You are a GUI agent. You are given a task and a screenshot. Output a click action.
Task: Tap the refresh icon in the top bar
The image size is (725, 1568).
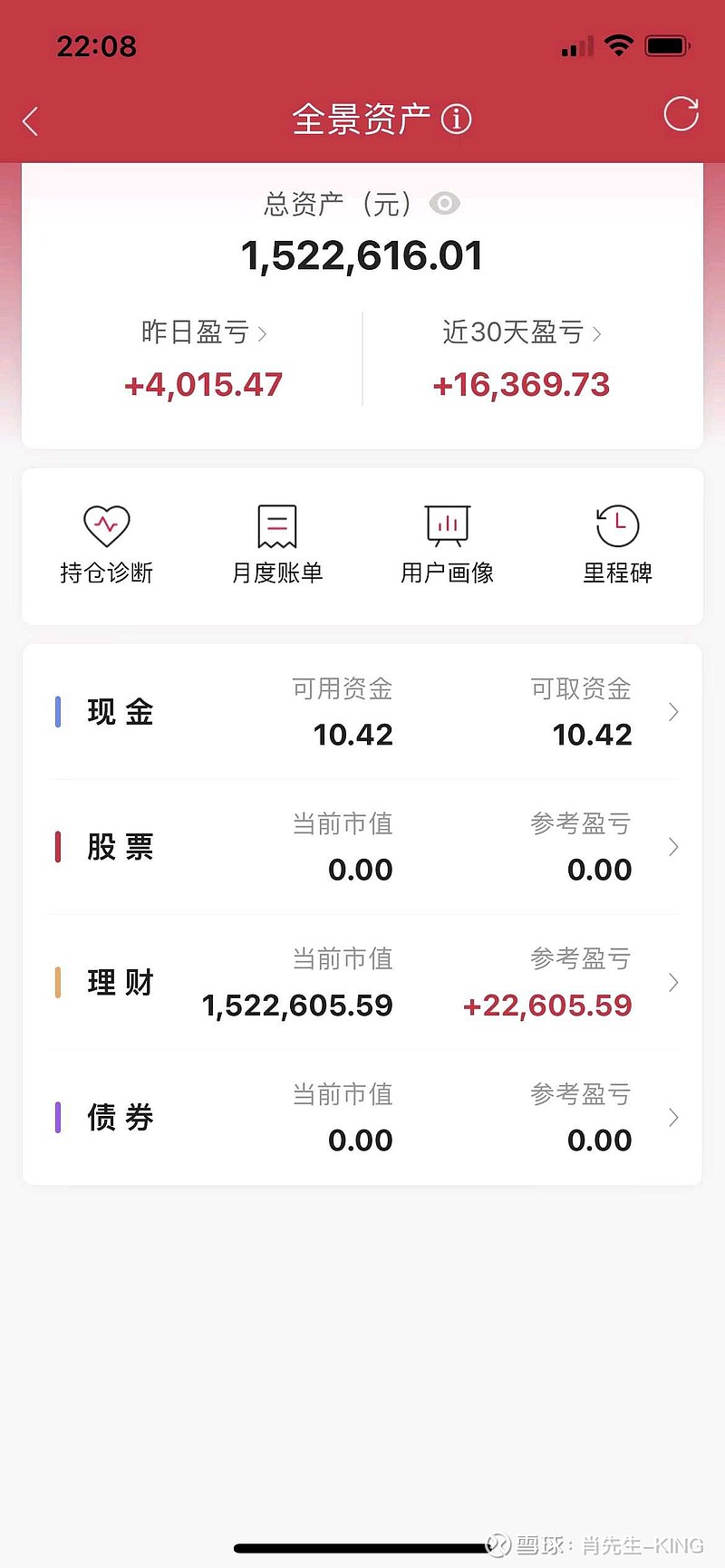click(680, 116)
